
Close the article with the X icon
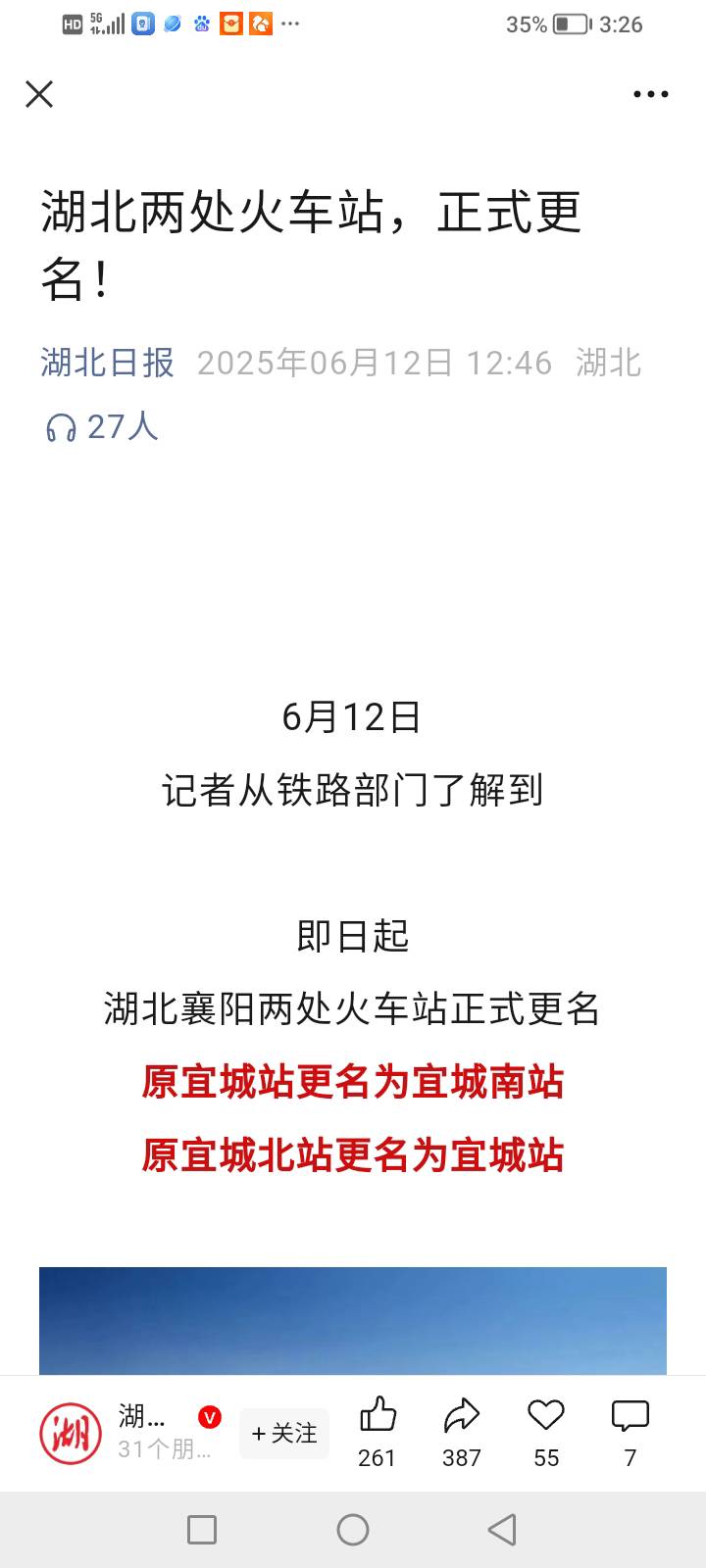pyautogui.click(x=39, y=94)
